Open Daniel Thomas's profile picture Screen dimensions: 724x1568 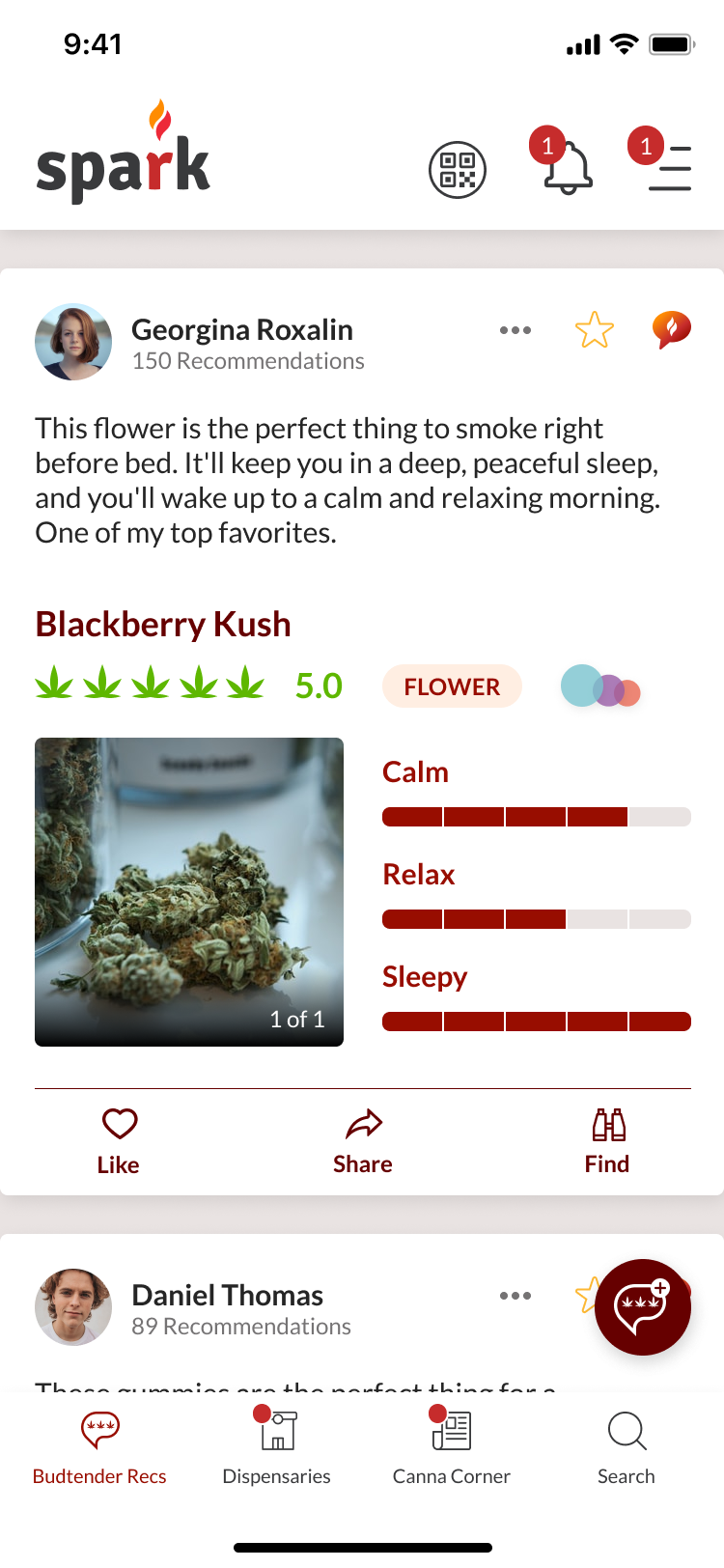point(73,1307)
